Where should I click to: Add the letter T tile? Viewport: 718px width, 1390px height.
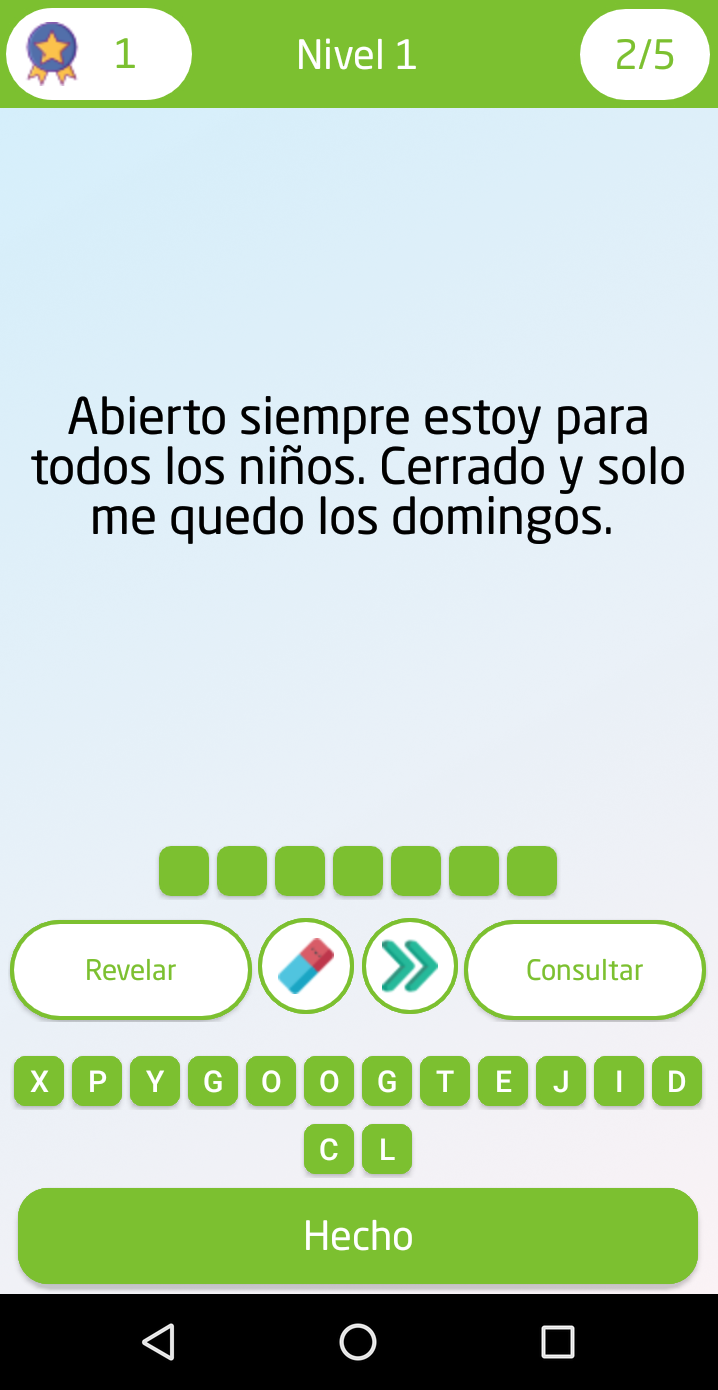pyautogui.click(x=445, y=1082)
